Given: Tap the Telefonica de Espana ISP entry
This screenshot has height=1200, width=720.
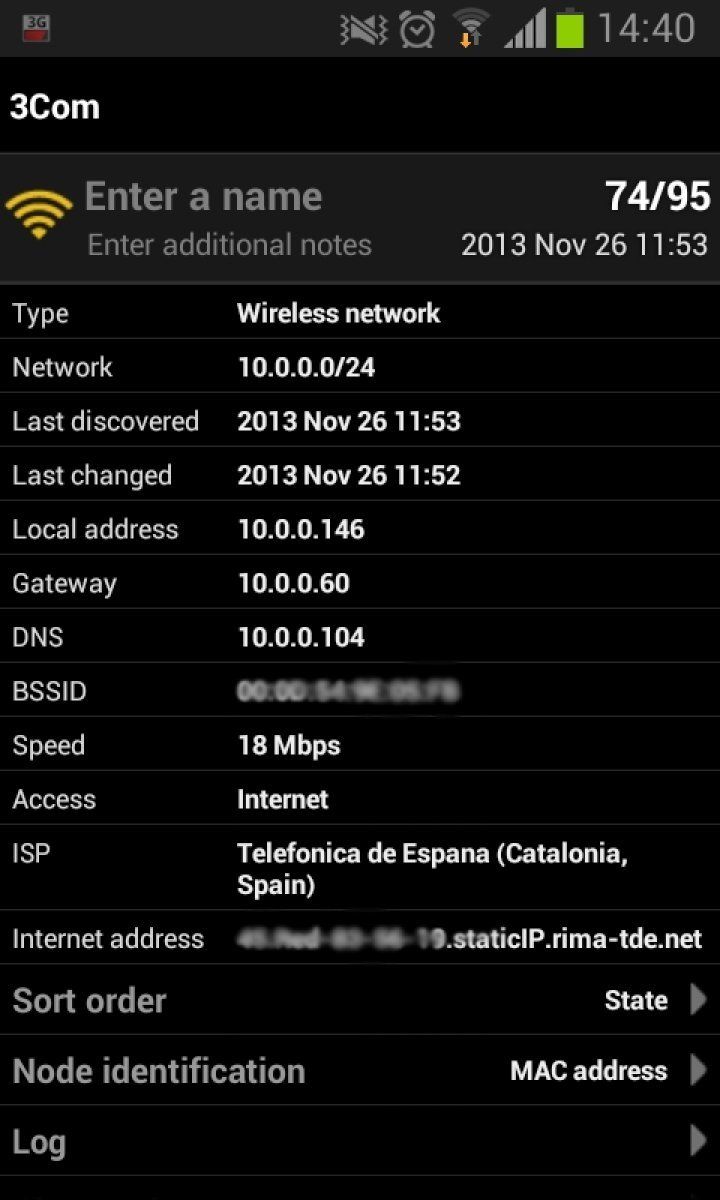Looking at the screenshot, I should tap(433, 868).
